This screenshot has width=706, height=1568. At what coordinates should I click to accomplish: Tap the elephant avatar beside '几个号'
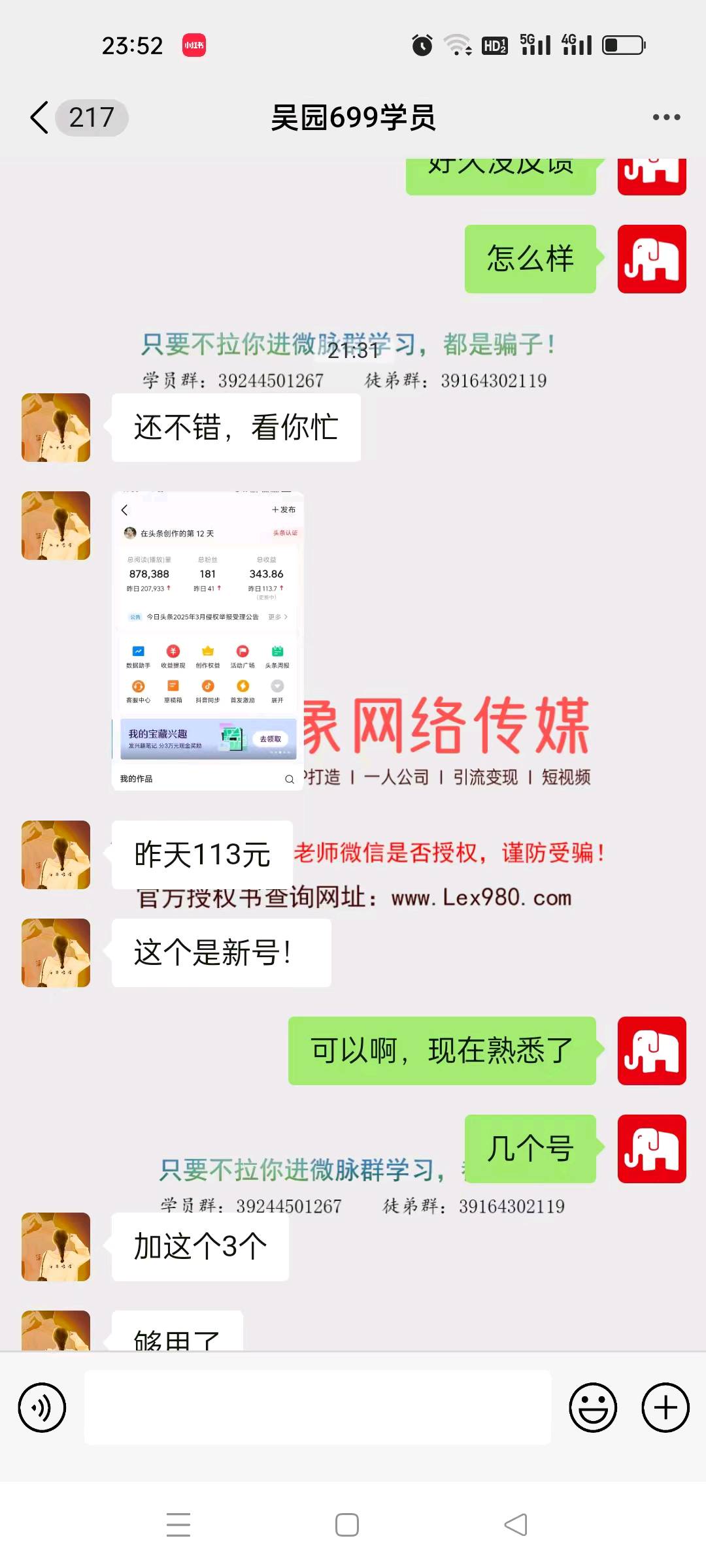pyautogui.click(x=652, y=1149)
